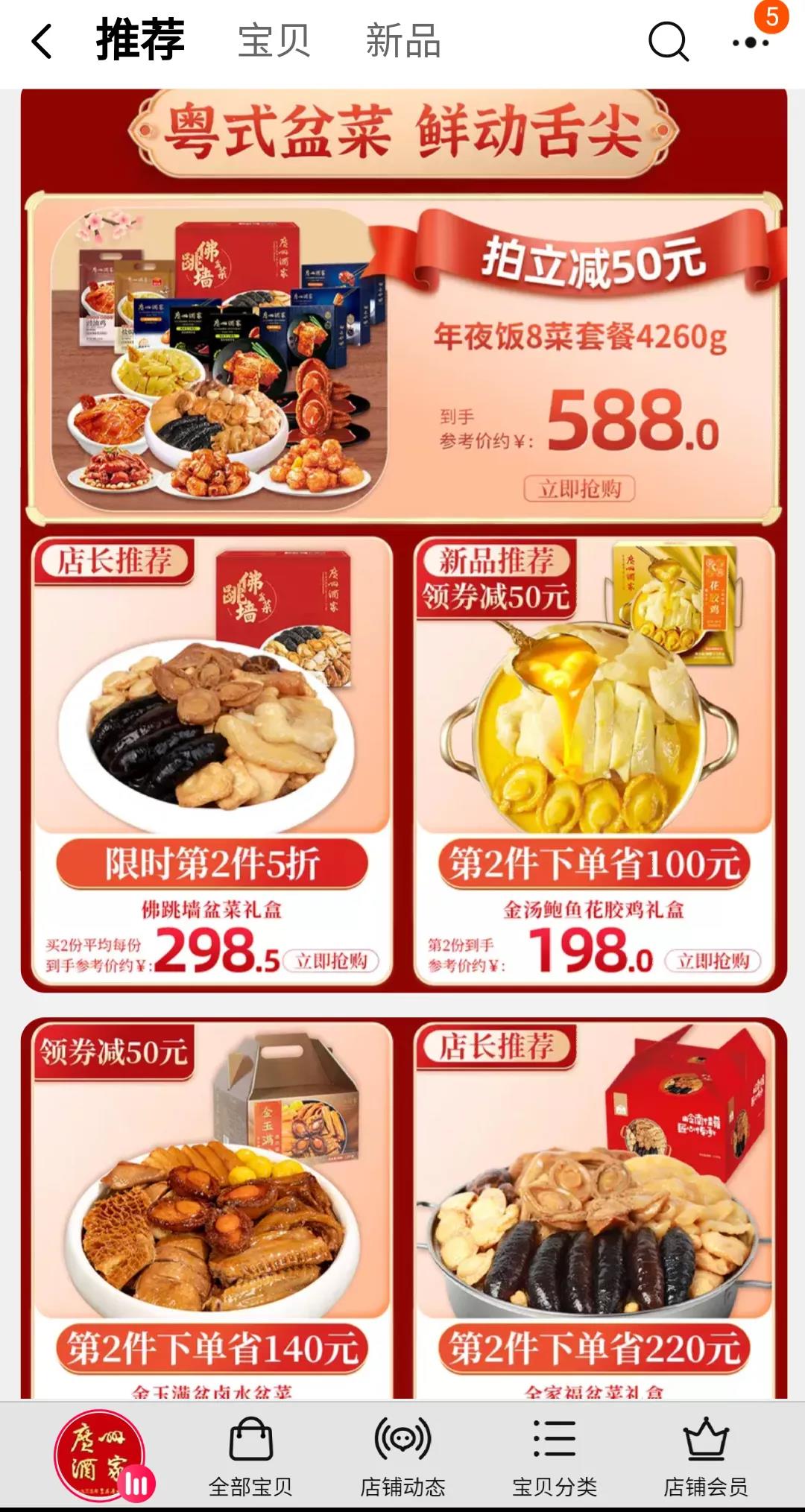This screenshot has width=805, height=1512.
Task: Open 店铺会员 tab
Action: coord(705,1457)
